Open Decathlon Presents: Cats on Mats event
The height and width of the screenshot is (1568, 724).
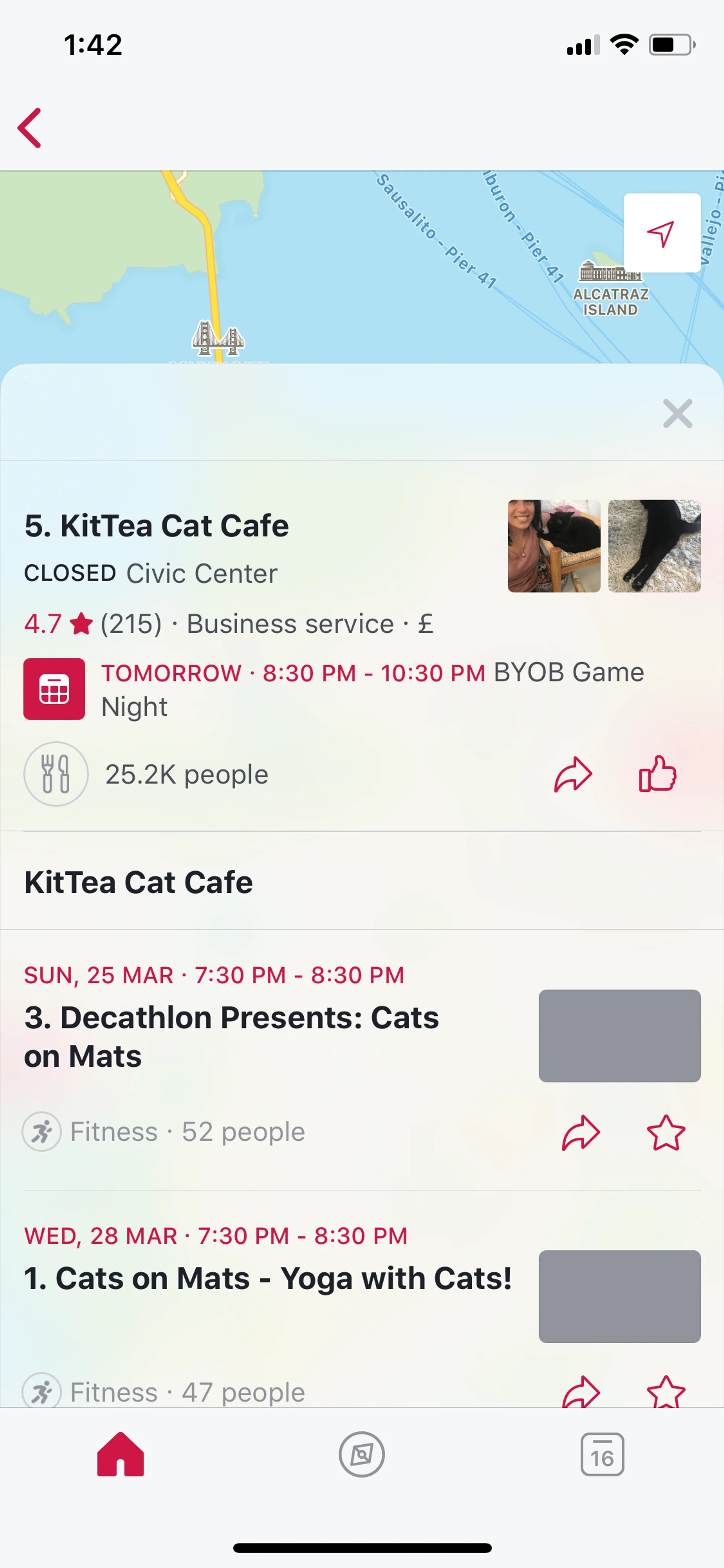pyautogui.click(x=231, y=1036)
